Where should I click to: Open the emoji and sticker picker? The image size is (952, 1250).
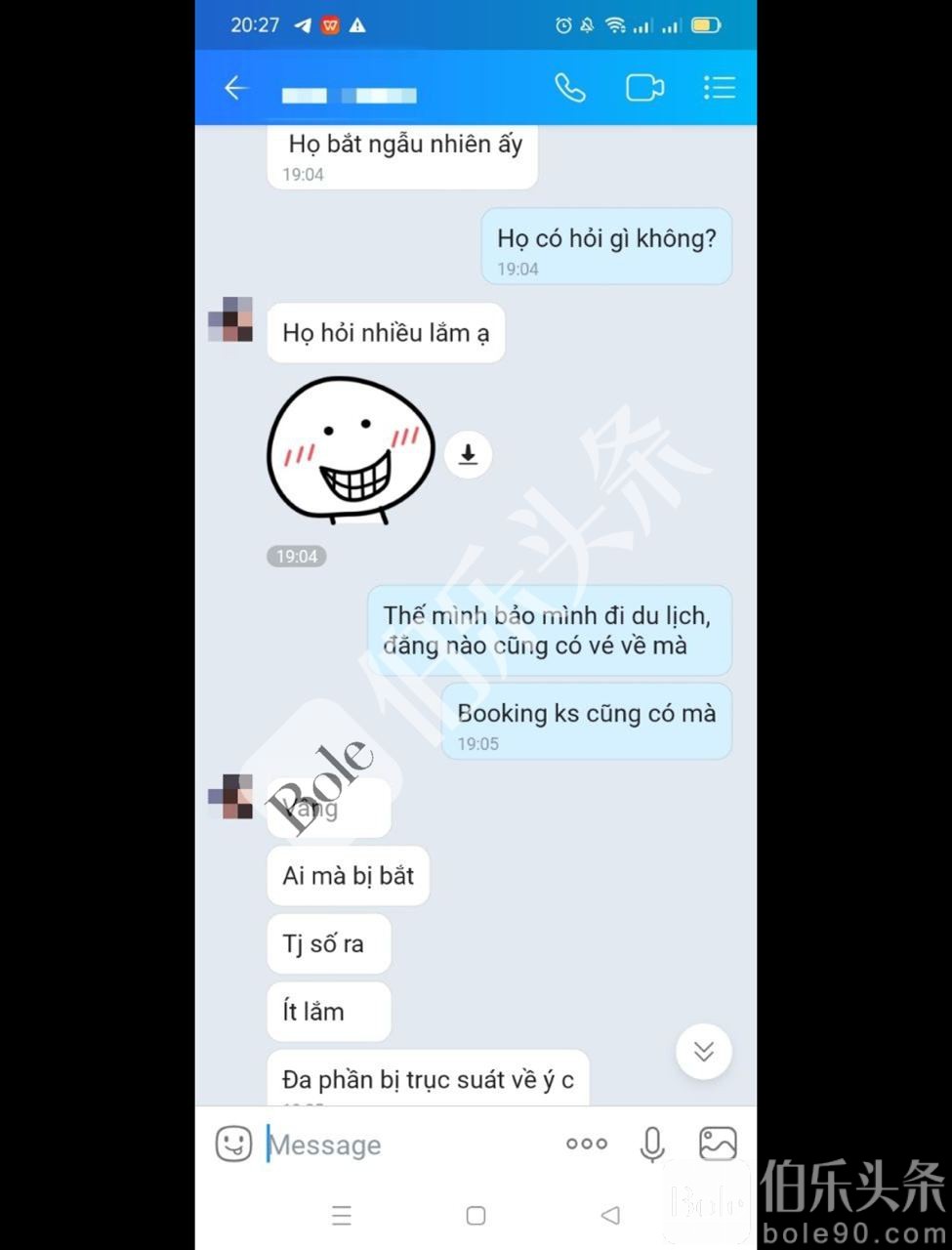(x=234, y=1144)
